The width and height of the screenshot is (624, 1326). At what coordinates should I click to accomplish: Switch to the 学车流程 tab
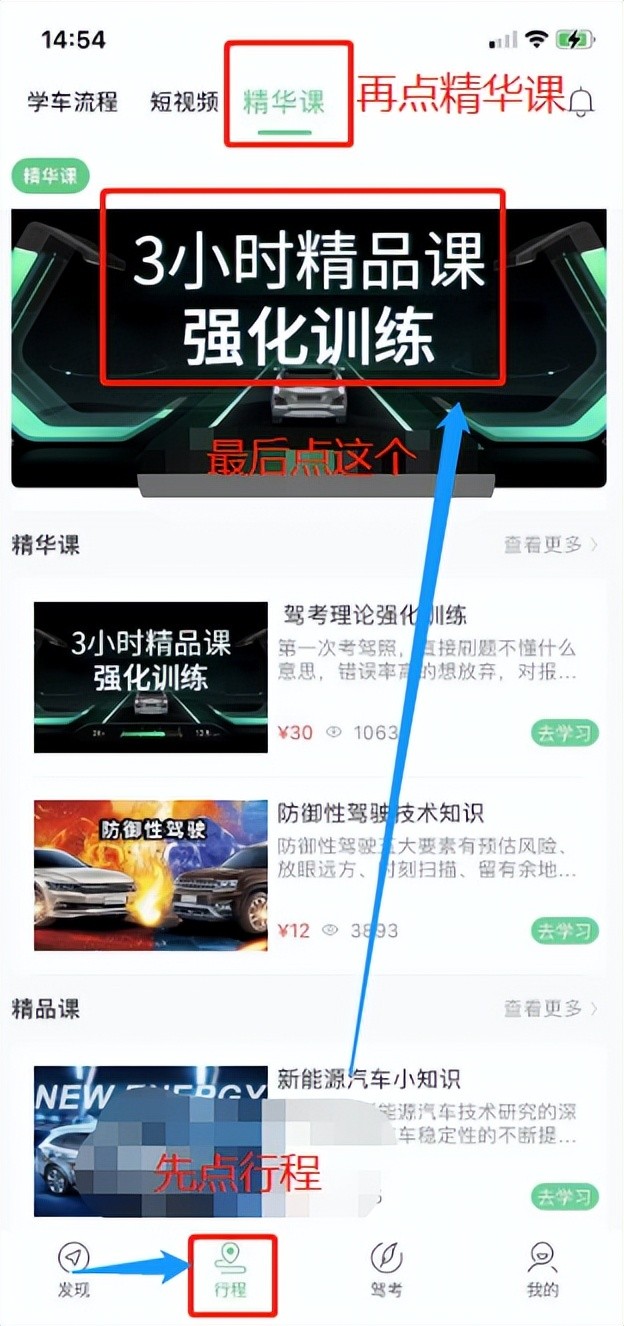point(72,102)
